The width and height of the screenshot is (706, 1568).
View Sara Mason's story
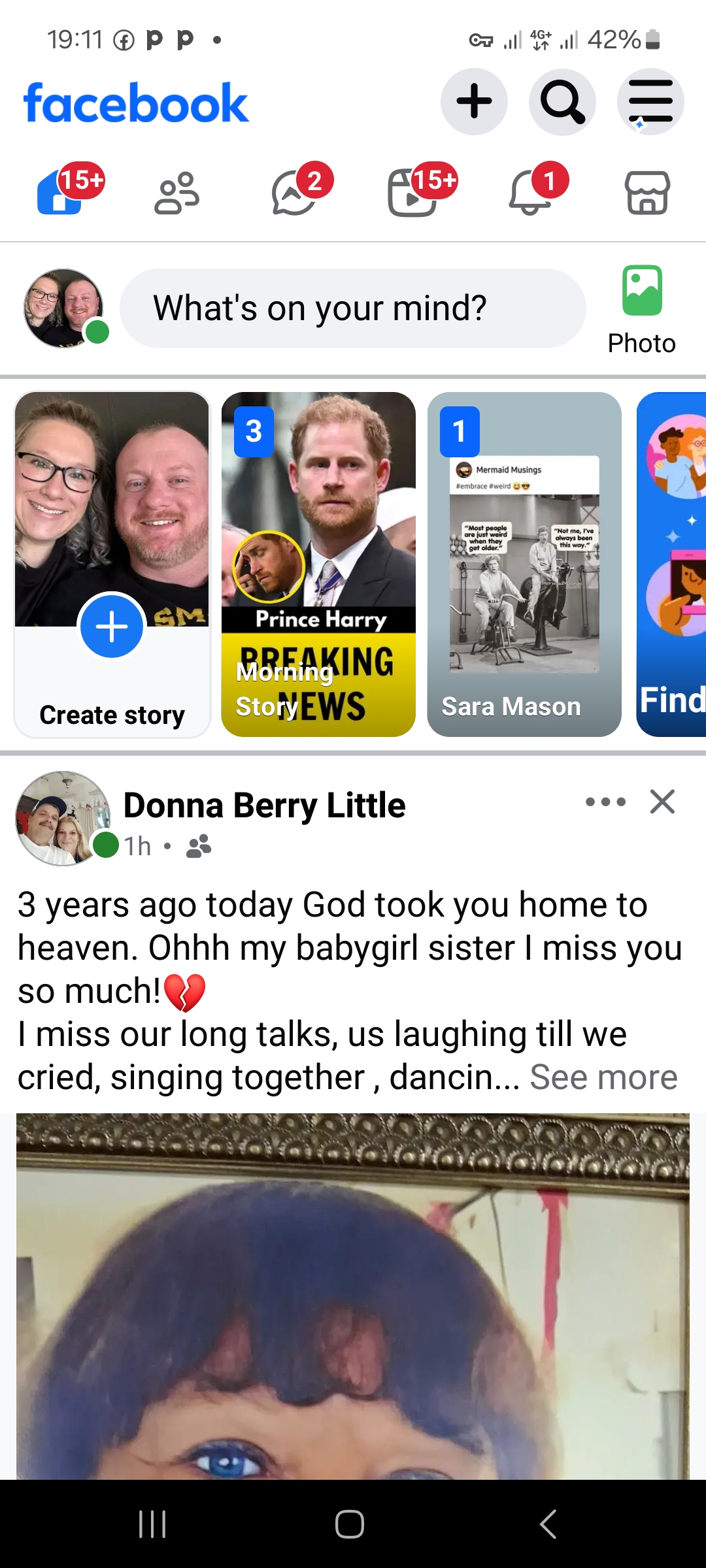click(524, 564)
